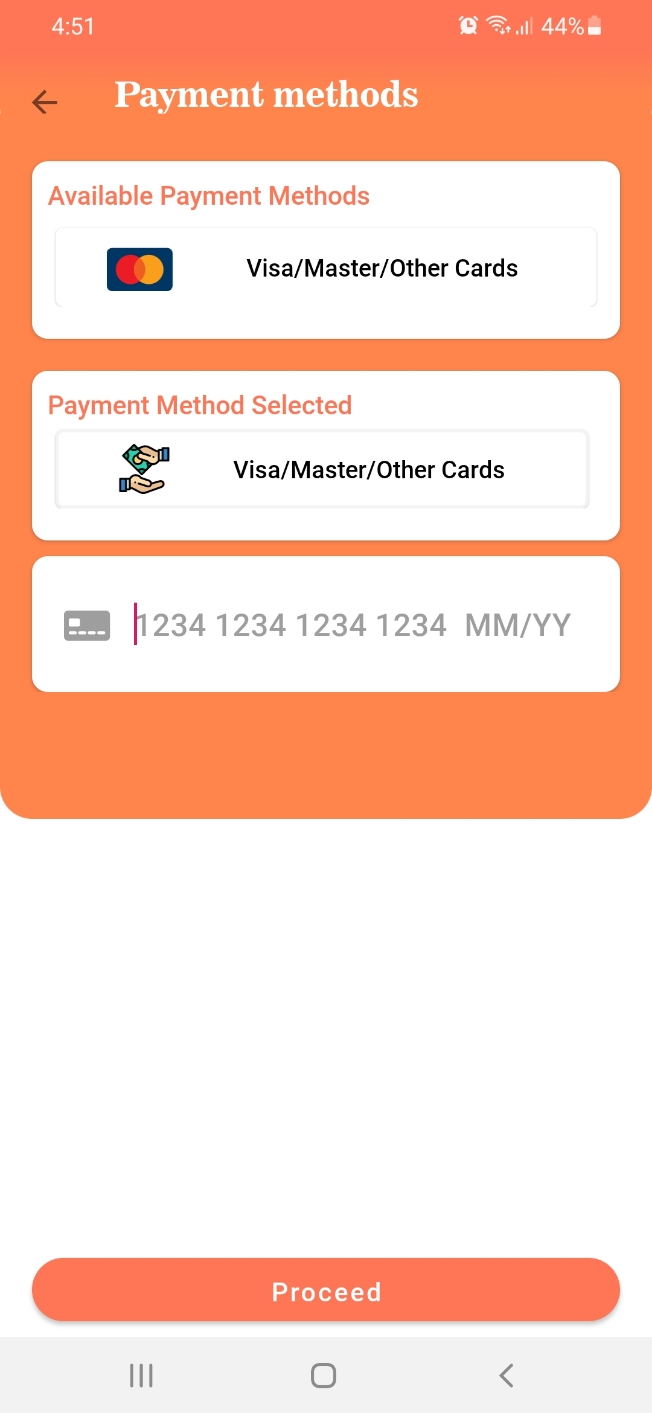
Task: Proceed with the payment
Action: 326,1291
